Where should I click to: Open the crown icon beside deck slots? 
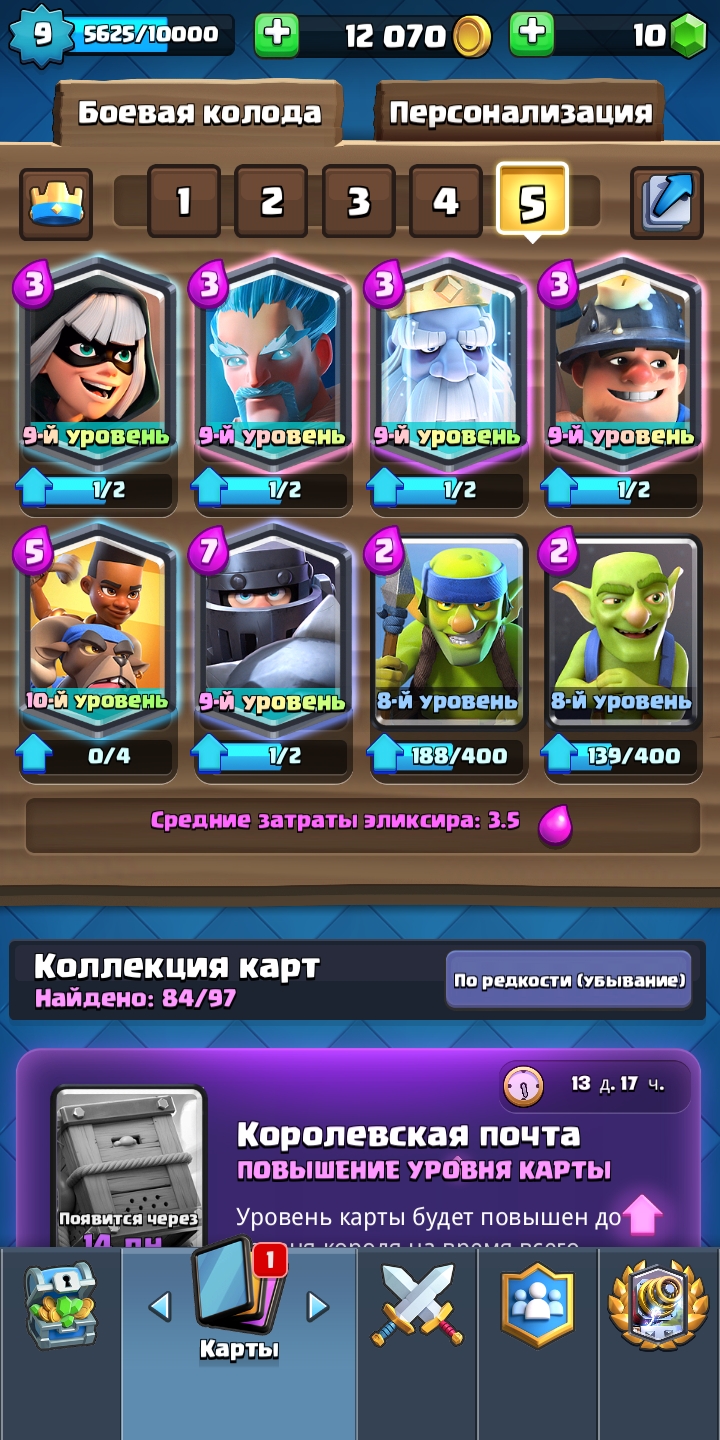coord(56,203)
